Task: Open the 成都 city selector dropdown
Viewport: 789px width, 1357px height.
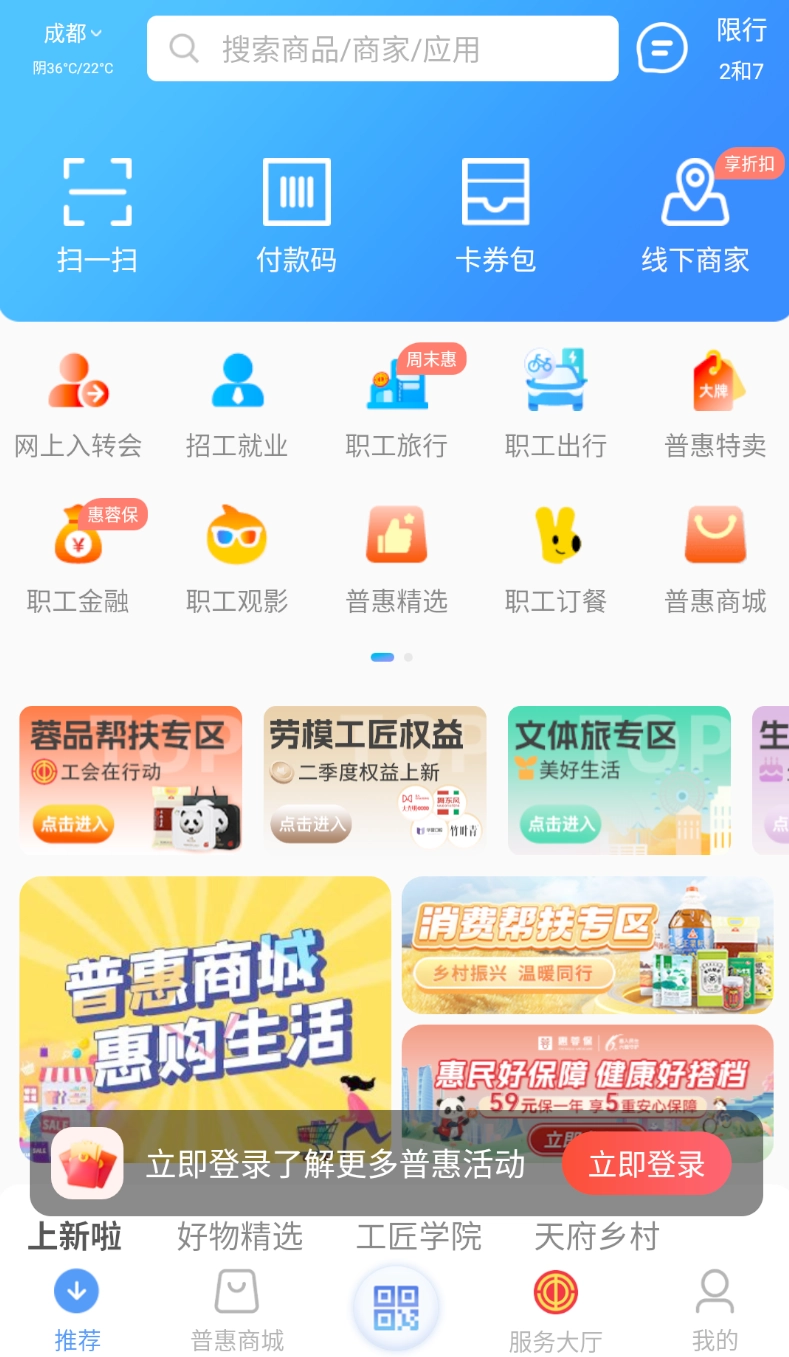Action: click(x=72, y=34)
